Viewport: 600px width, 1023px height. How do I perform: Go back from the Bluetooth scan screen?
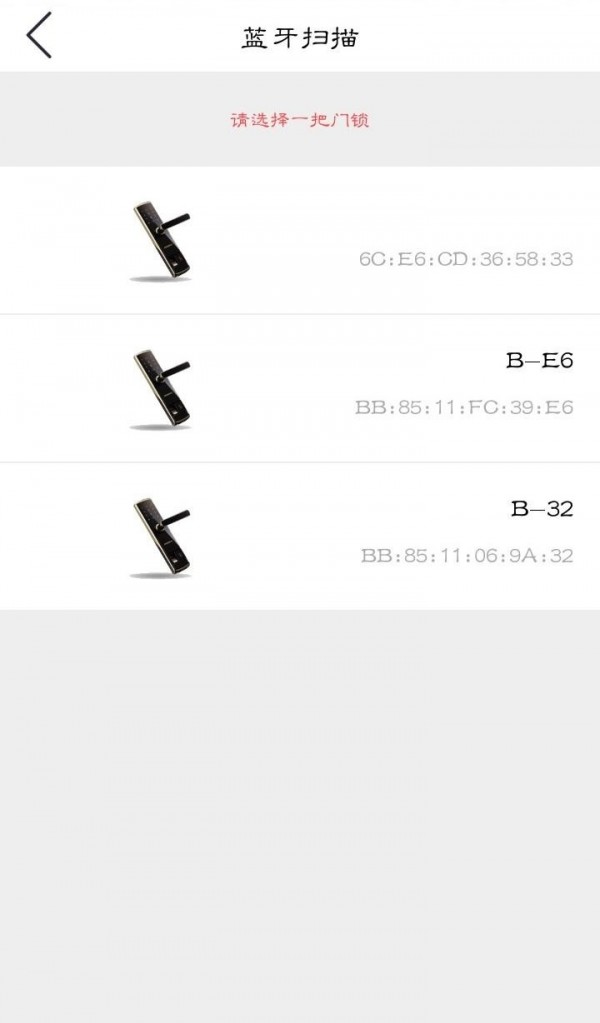38,37
